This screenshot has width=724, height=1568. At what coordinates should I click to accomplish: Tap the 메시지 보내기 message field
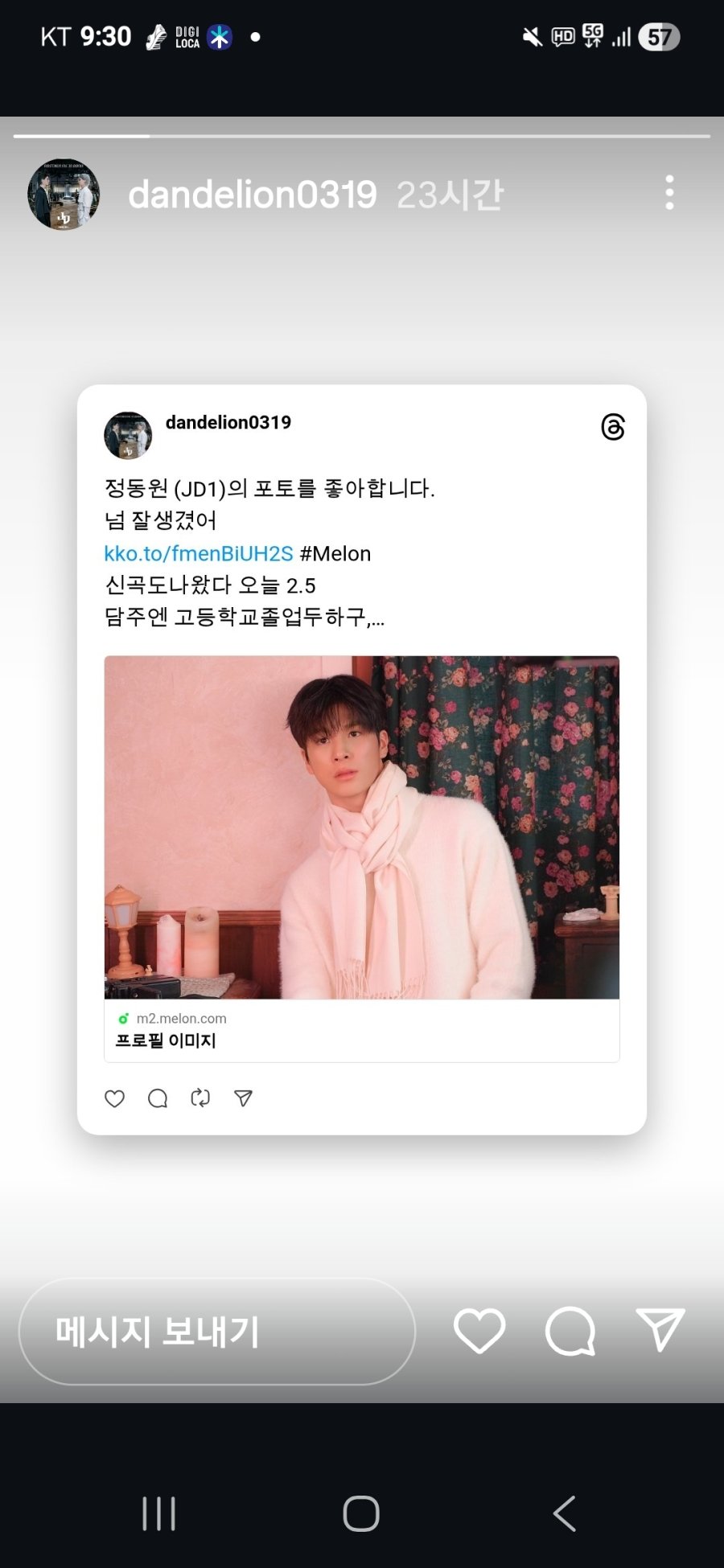(x=217, y=1332)
